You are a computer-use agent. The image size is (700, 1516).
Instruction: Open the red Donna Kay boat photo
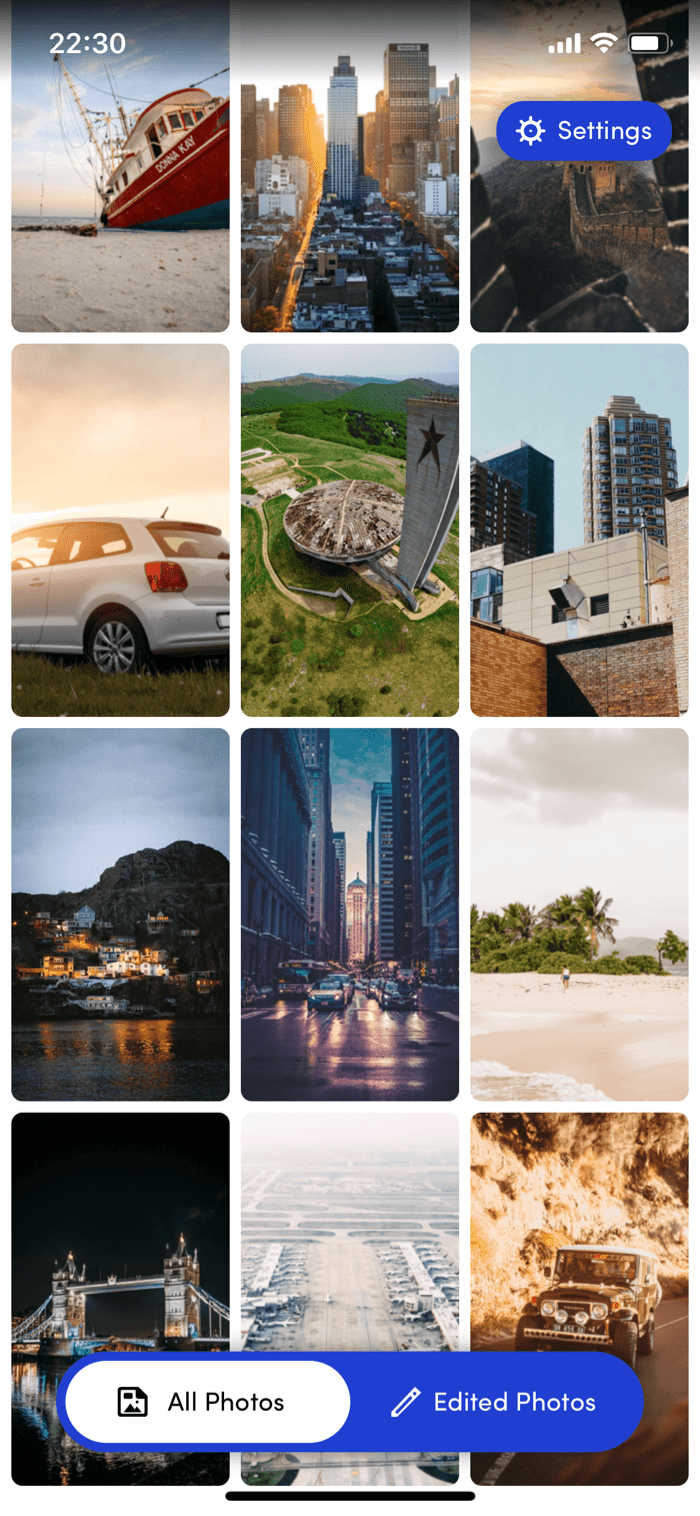(x=120, y=200)
